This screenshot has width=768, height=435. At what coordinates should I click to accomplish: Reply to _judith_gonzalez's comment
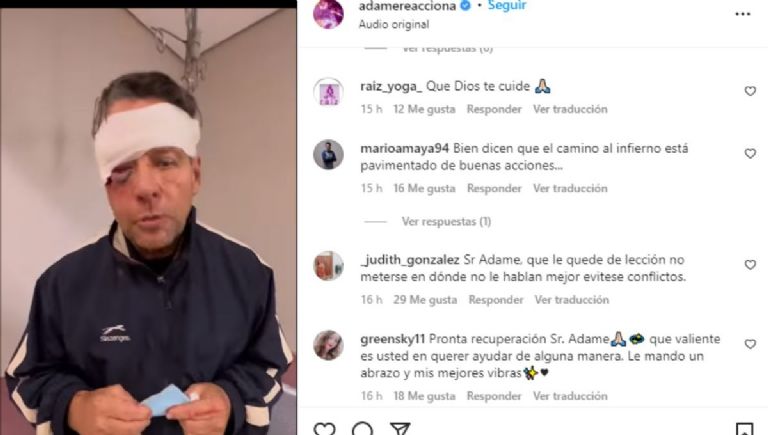(x=496, y=299)
